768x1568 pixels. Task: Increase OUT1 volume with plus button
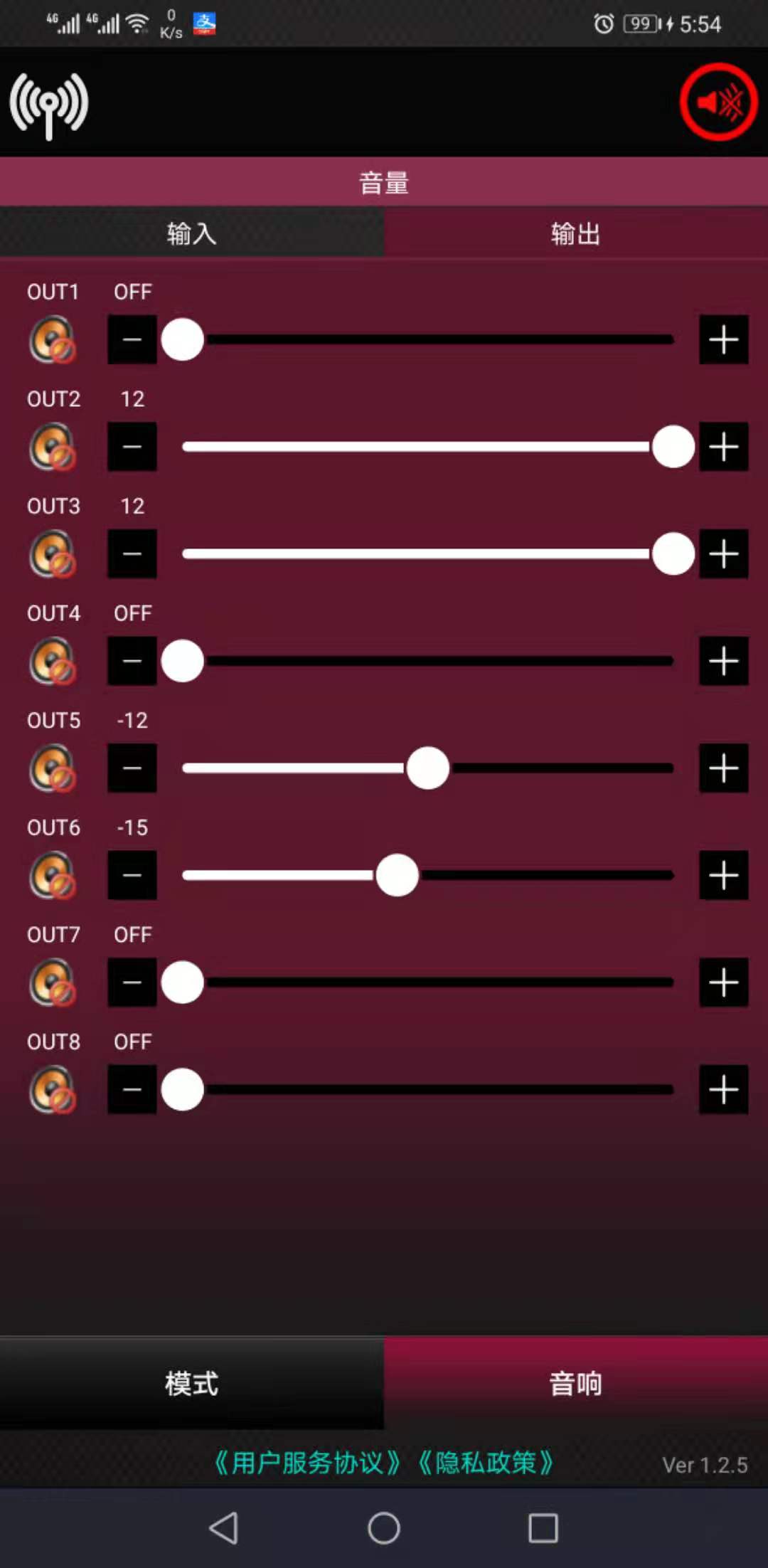[x=723, y=339]
